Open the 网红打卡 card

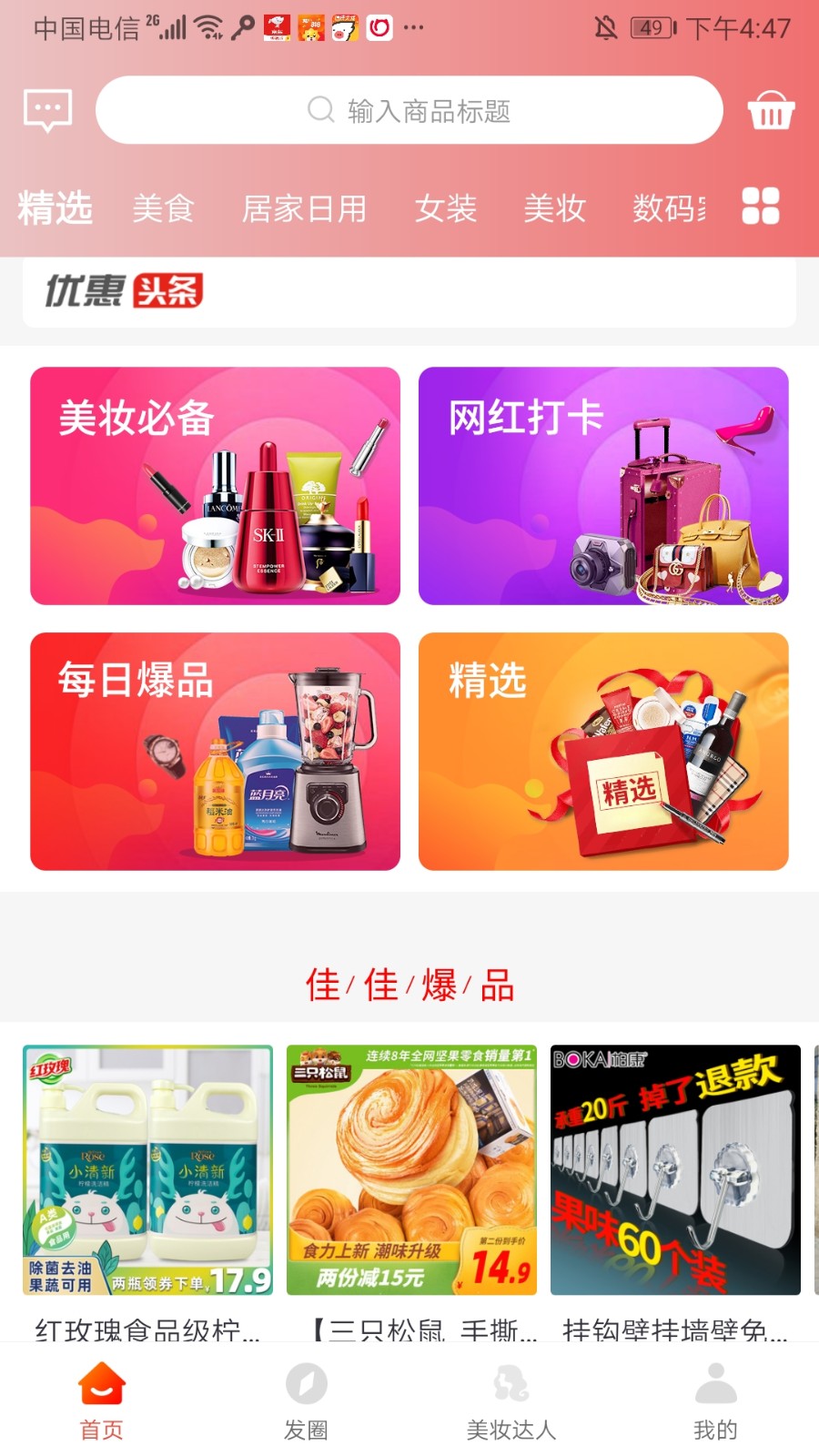tap(603, 486)
